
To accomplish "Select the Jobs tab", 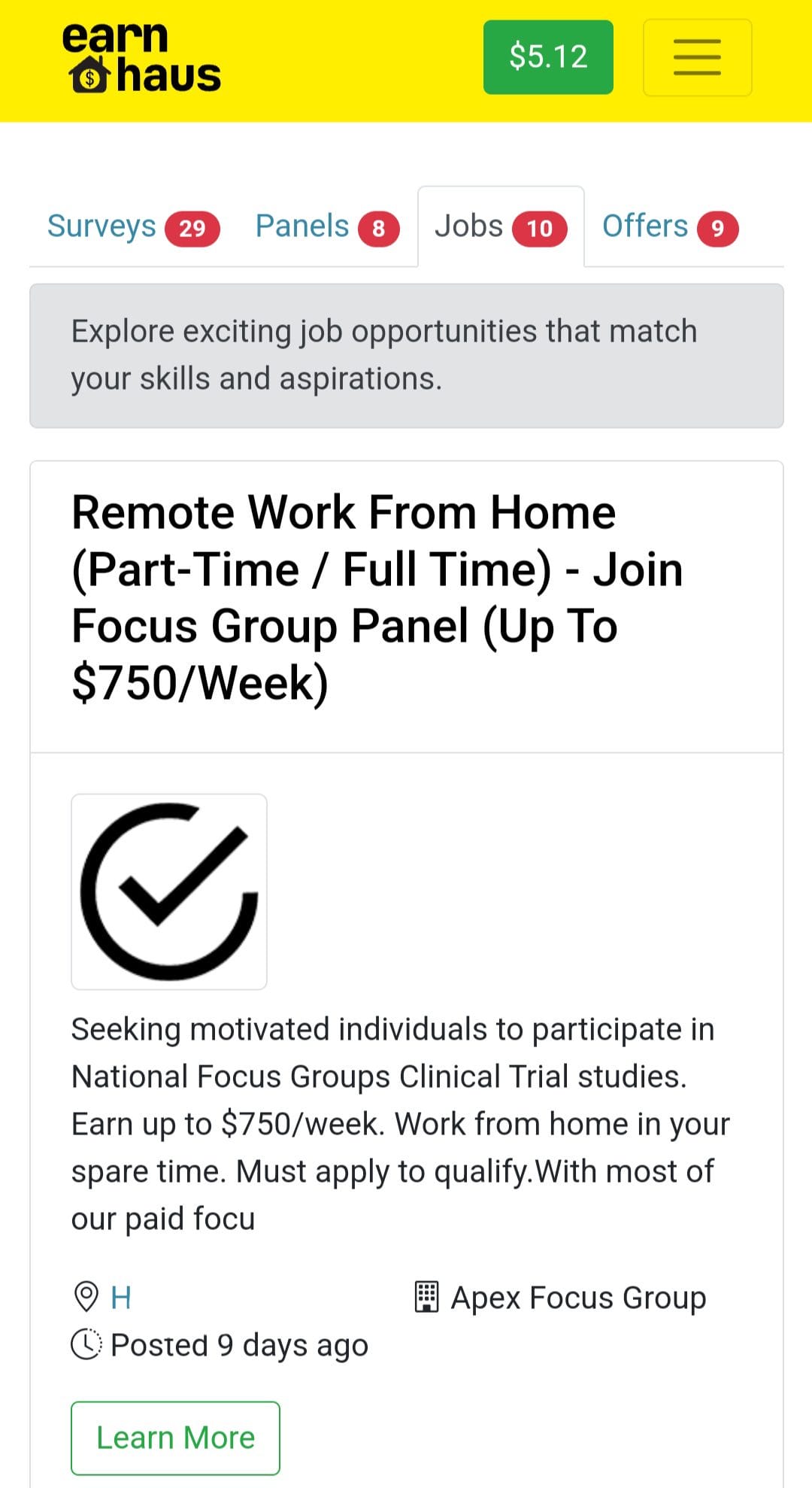I will click(500, 227).
